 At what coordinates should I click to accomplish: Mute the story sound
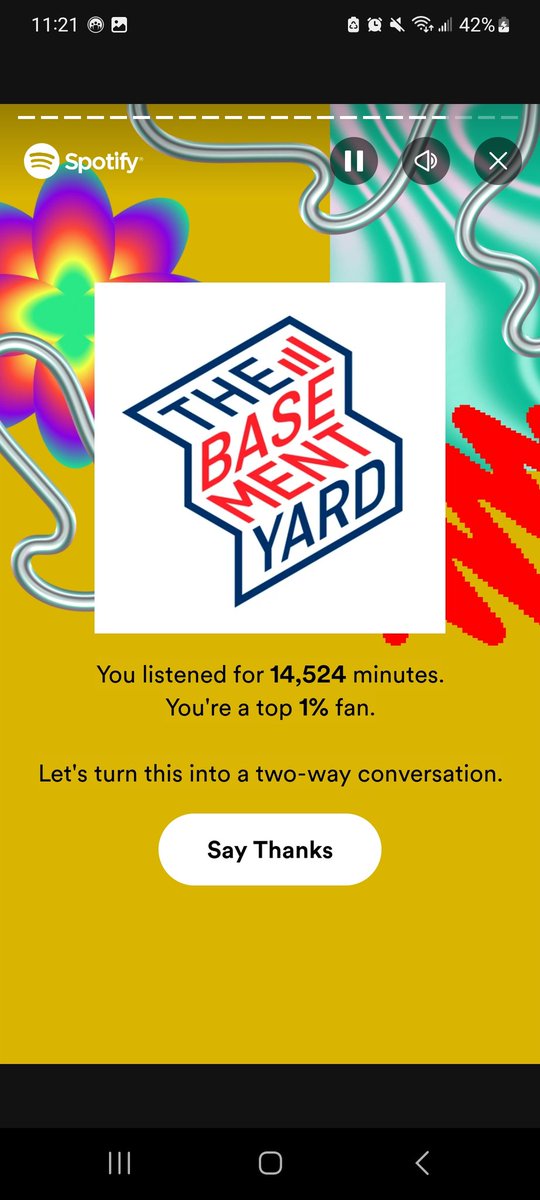tap(426, 160)
